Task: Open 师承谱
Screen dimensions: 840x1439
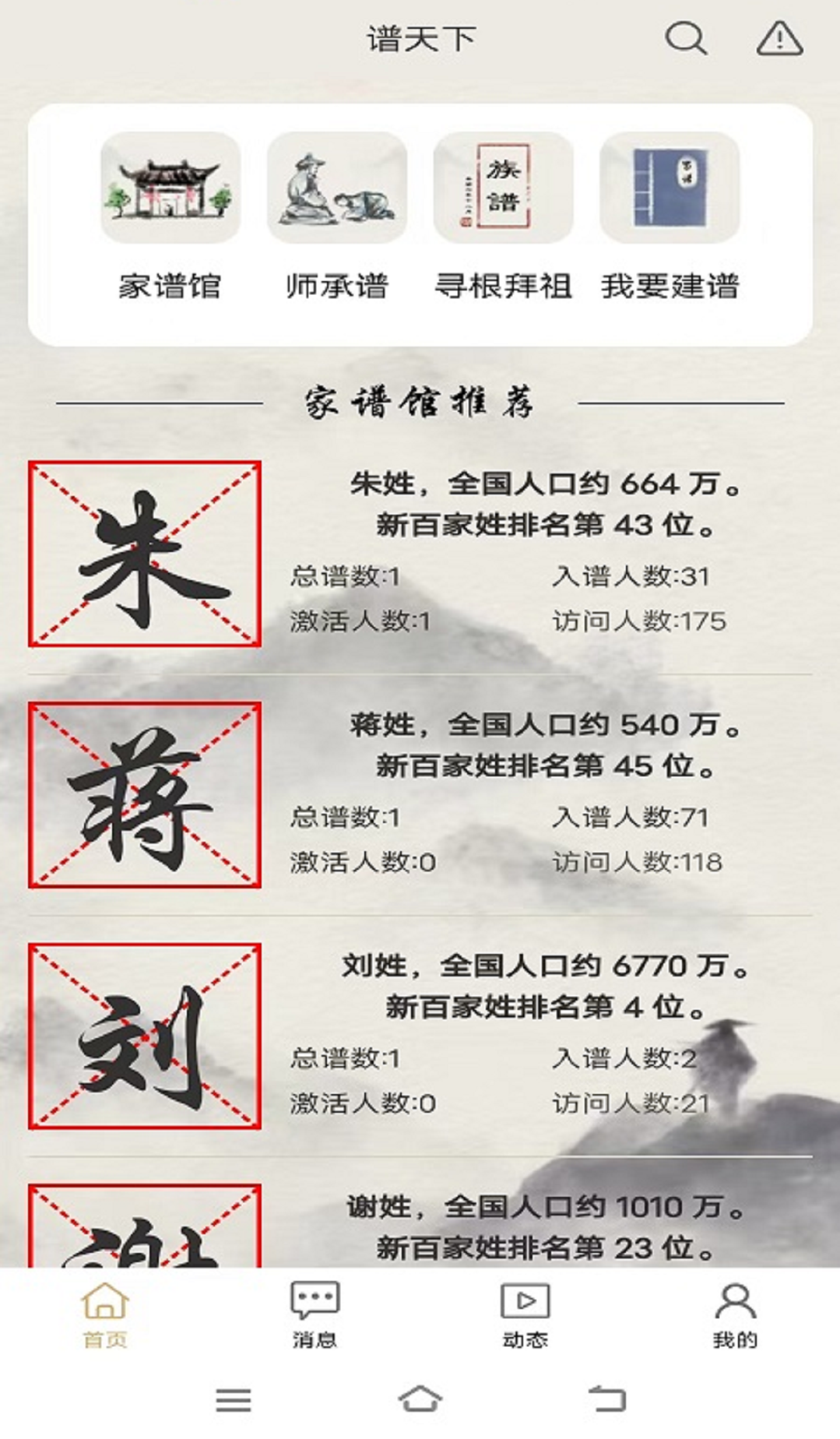Action: click(x=336, y=216)
